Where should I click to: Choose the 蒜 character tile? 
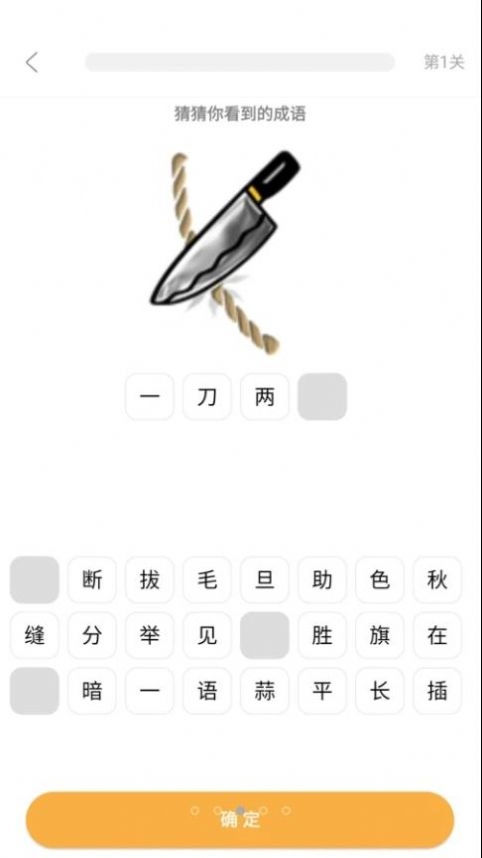pos(264,691)
